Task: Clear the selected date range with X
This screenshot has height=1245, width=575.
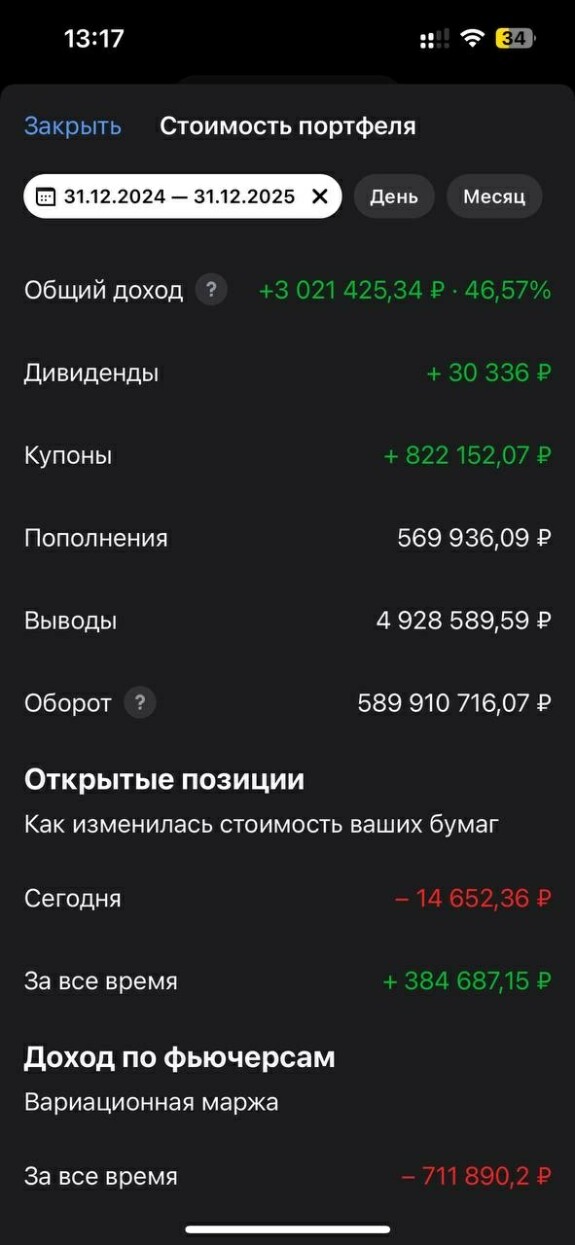Action: [x=320, y=196]
